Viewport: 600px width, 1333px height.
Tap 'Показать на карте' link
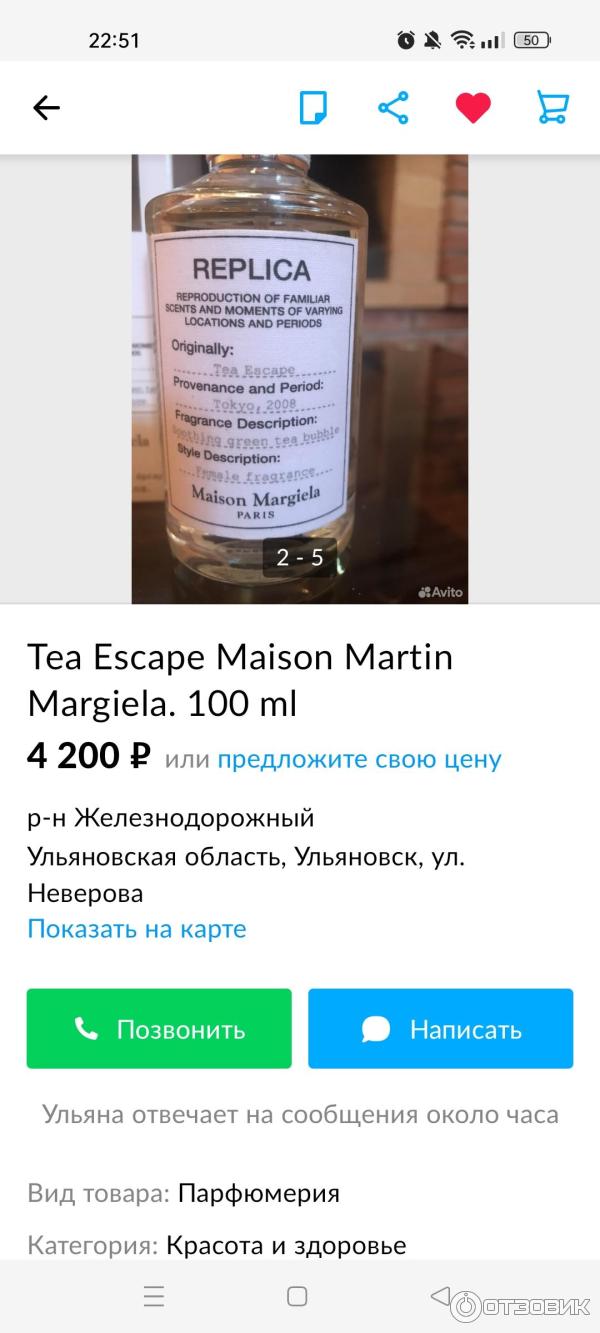[x=137, y=929]
